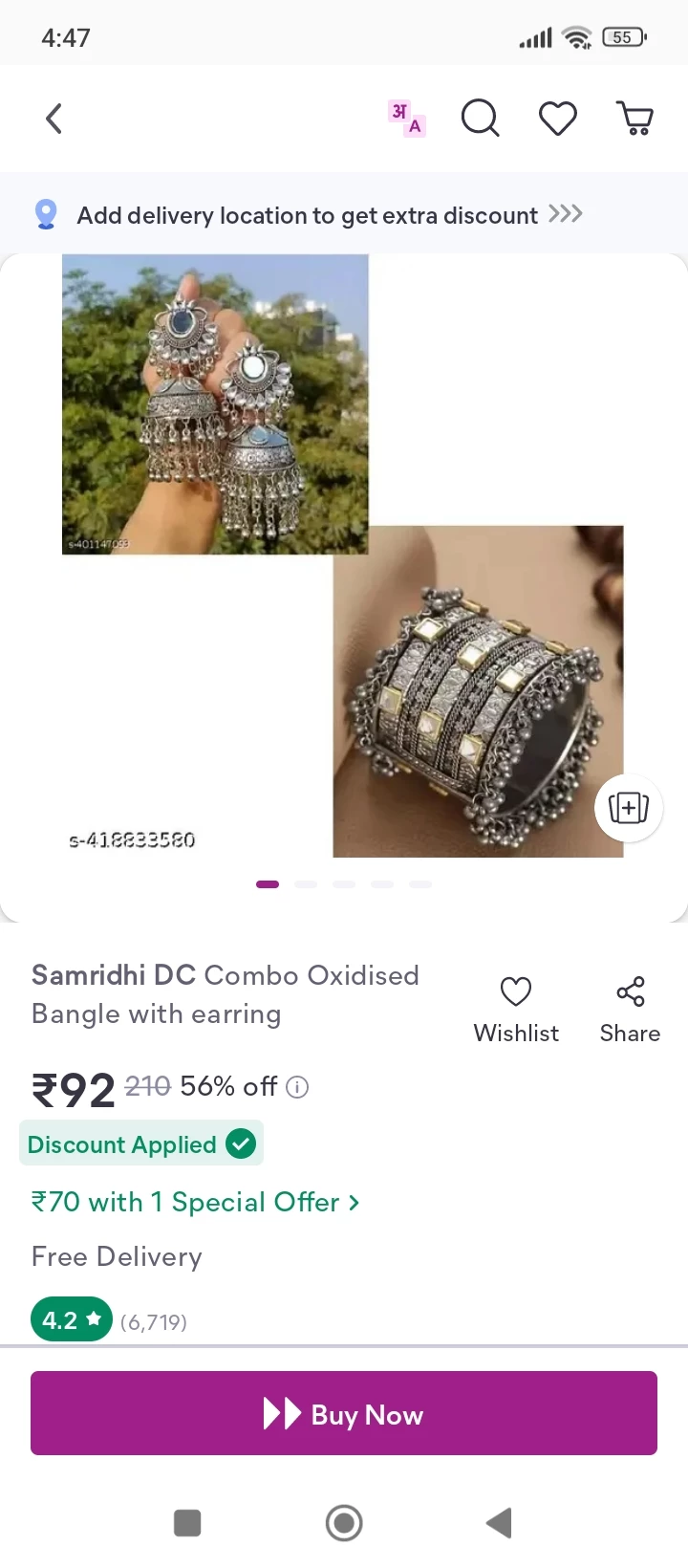Open the 6,719 product reviews
The height and width of the screenshot is (1568, 688).
click(x=153, y=1319)
